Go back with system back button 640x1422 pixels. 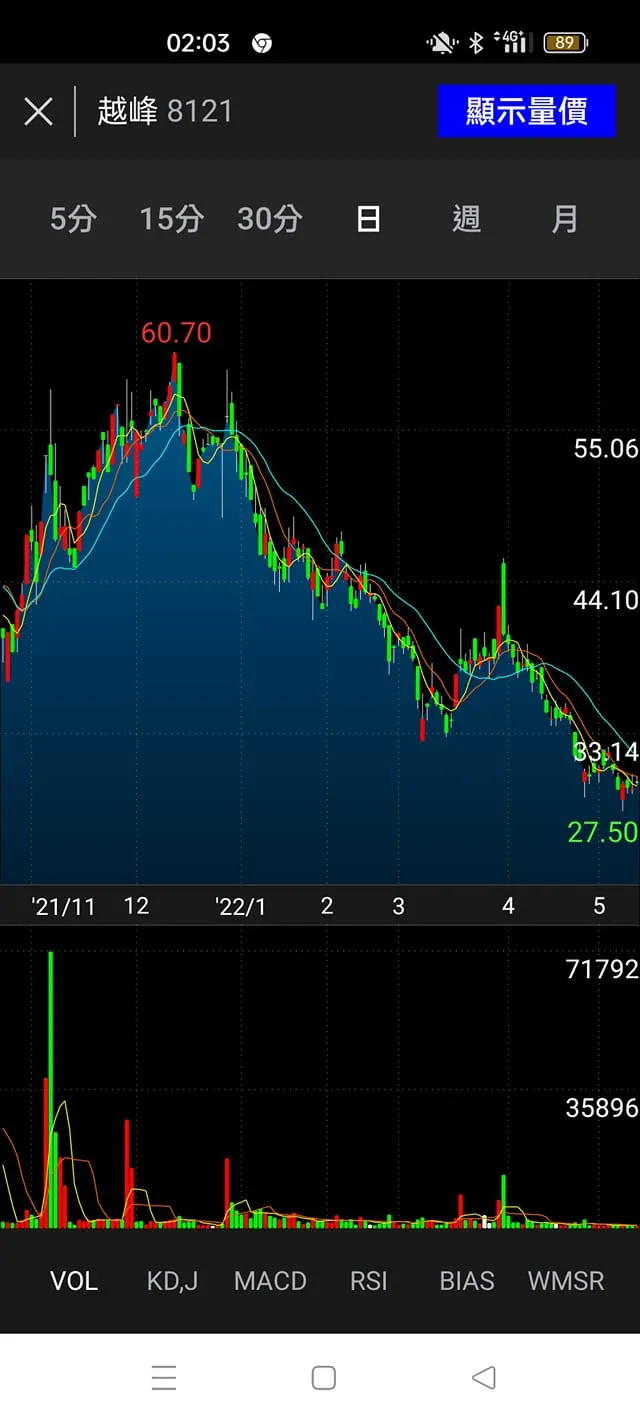coord(483,1378)
